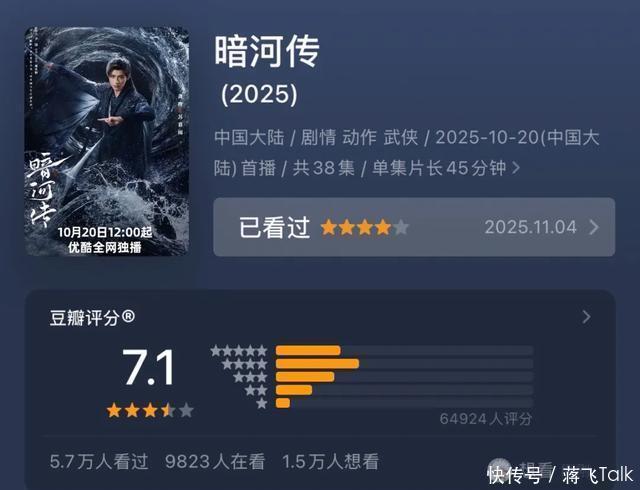Expand the full details for 暗河传
Viewport: 640px width, 490px height.
click(x=516, y=168)
